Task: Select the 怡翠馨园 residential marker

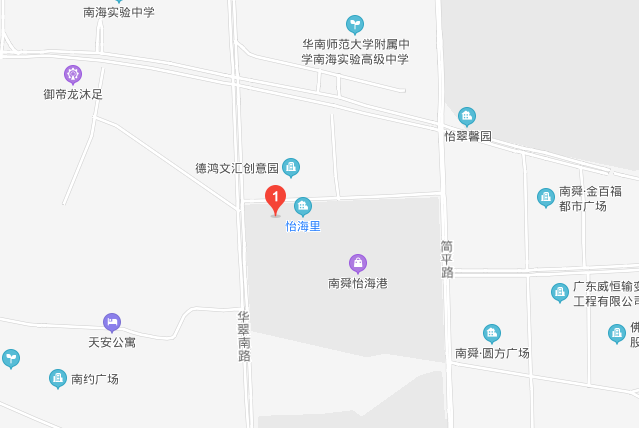Action: coord(467,117)
